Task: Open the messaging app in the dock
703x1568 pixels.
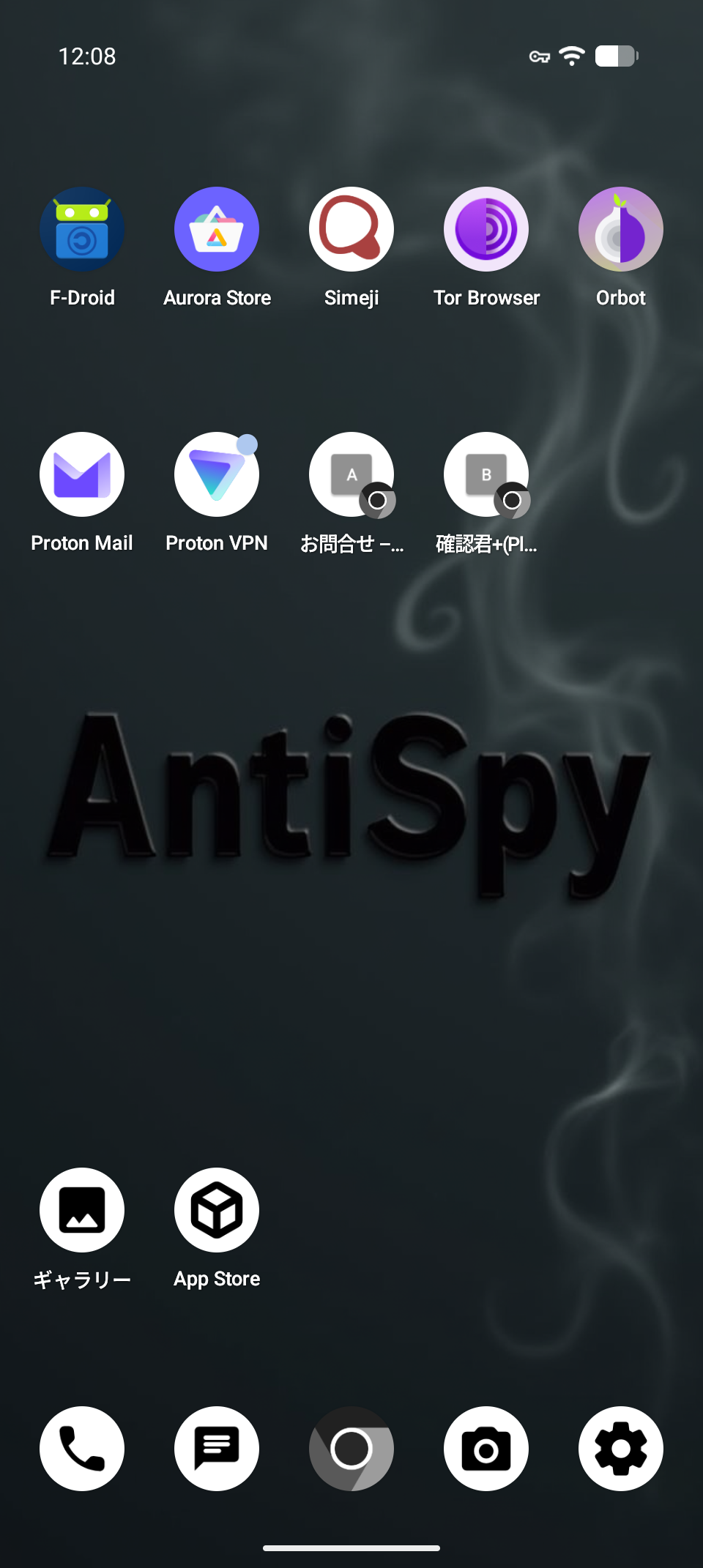Action: (217, 1448)
